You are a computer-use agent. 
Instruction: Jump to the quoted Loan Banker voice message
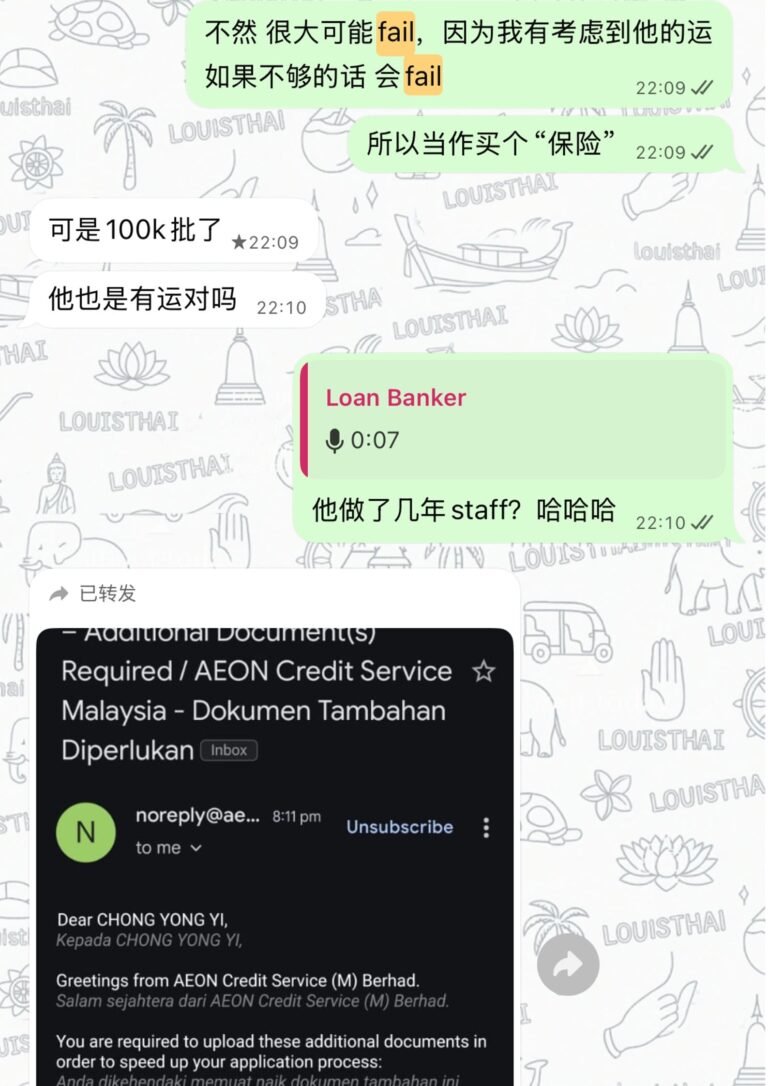point(512,418)
